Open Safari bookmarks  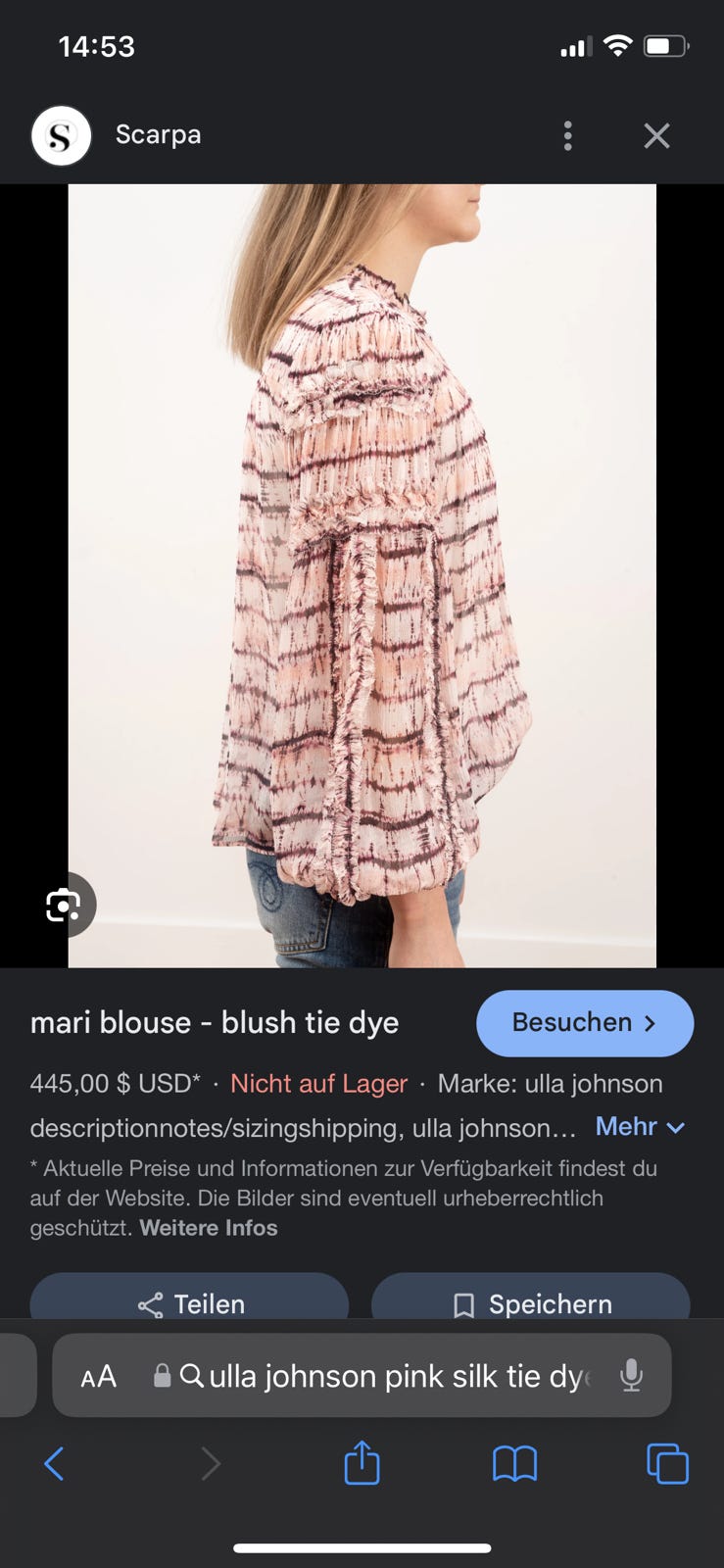(514, 1464)
